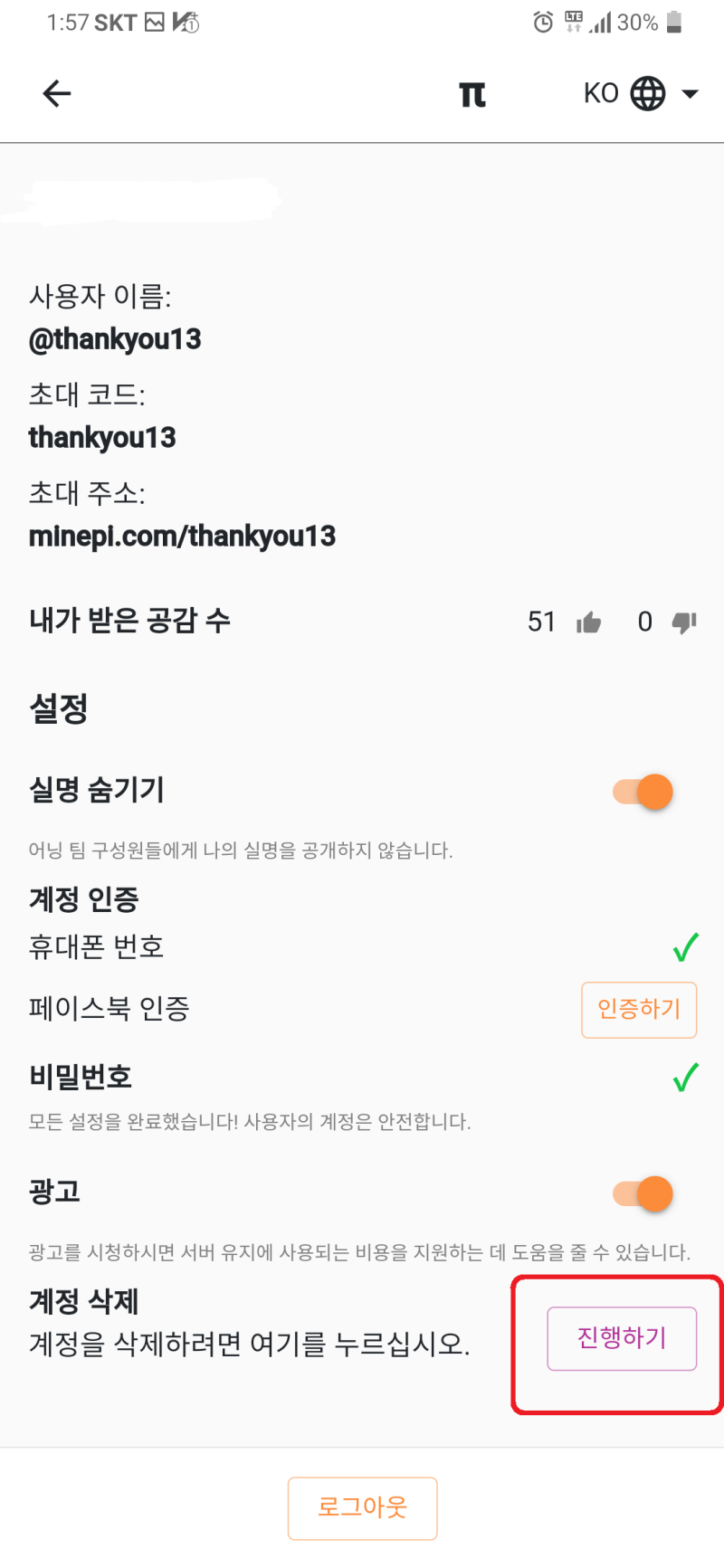This screenshot has width=724, height=1568.
Task: Select the 설정 section heading
Action: [x=57, y=708]
